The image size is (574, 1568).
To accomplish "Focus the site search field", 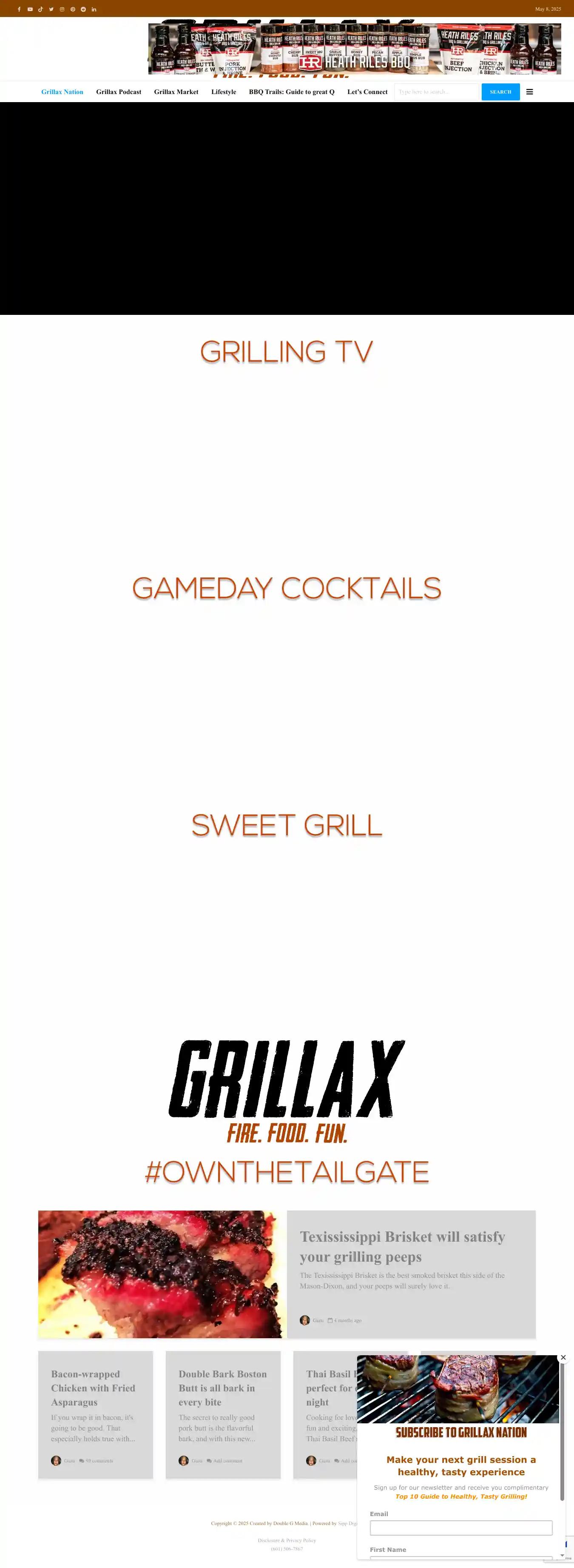I will click(x=436, y=92).
